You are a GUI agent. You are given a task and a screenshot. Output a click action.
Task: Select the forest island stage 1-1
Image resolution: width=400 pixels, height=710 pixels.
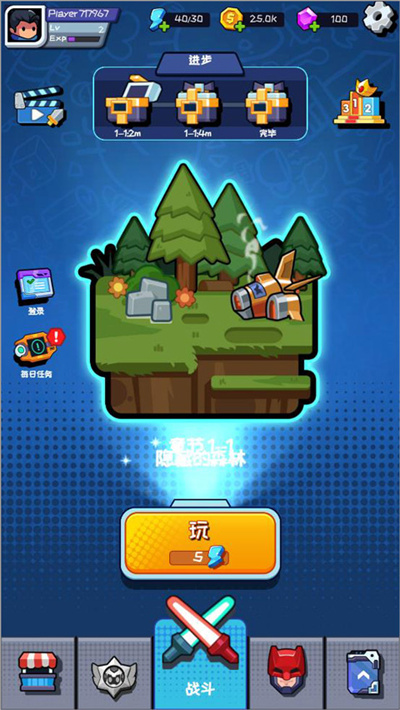tap(201, 292)
